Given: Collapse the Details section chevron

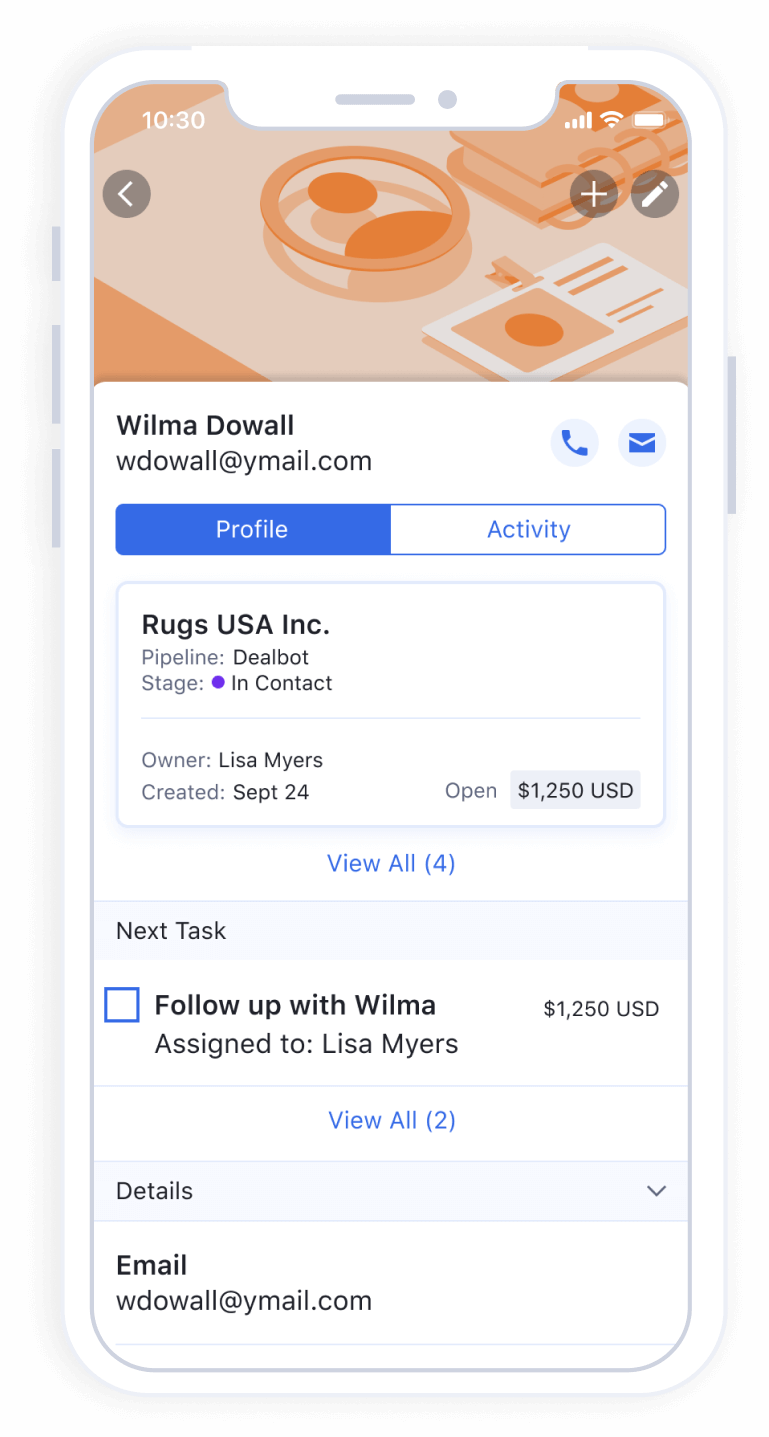Looking at the screenshot, I should click(656, 1191).
